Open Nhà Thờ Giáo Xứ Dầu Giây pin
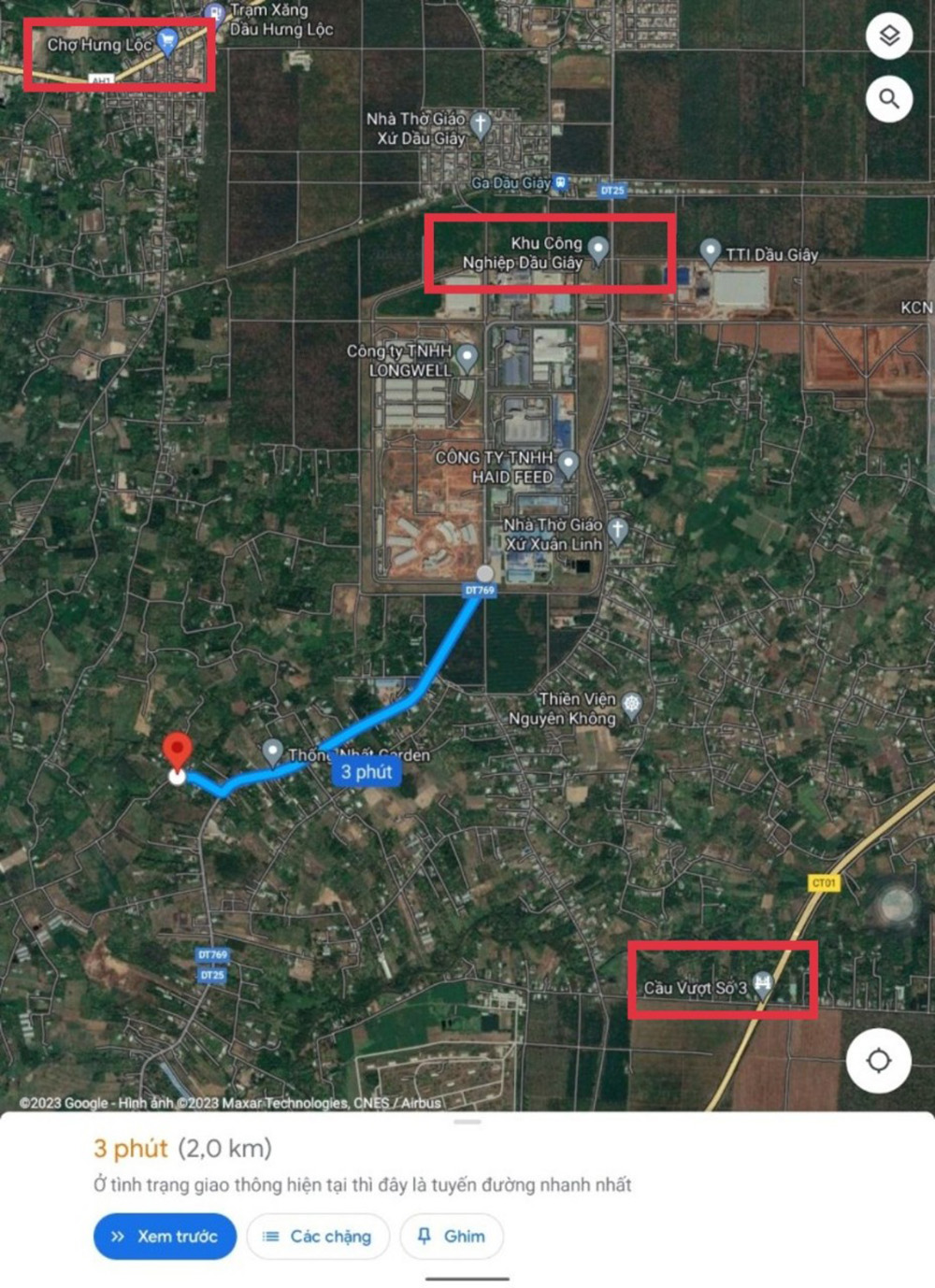Image resolution: width=935 pixels, height=1288 pixels. pyautogui.click(x=480, y=123)
